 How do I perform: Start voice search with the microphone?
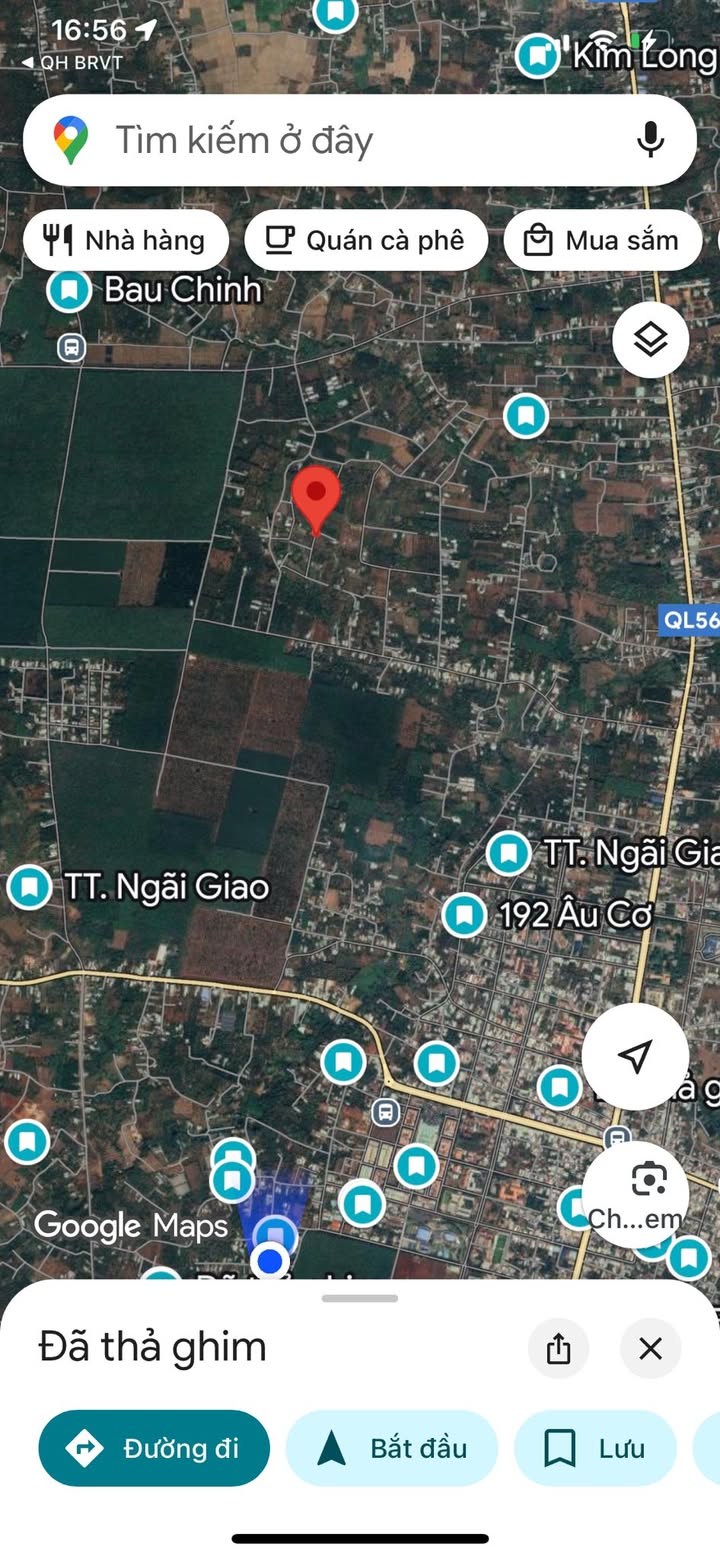650,140
